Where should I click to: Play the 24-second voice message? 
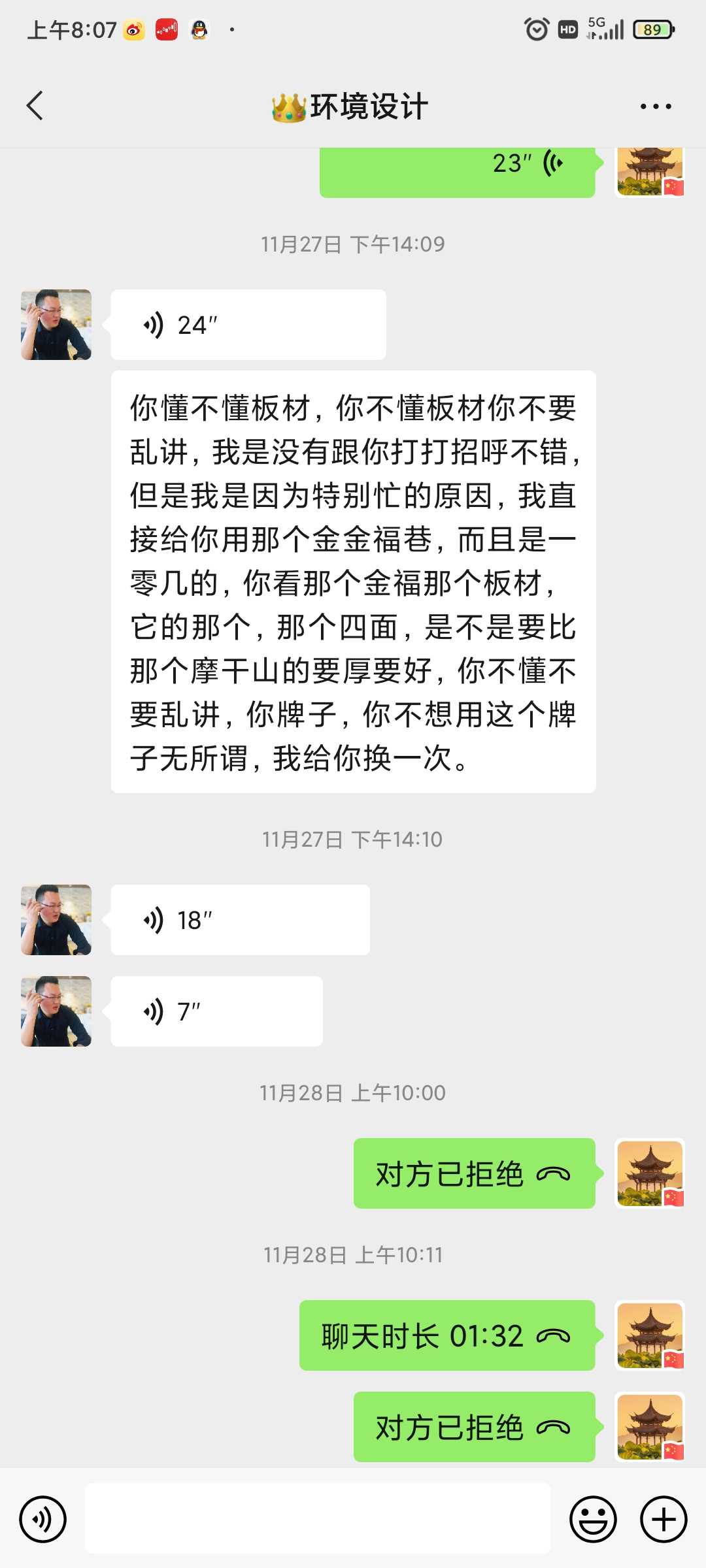[x=248, y=325]
